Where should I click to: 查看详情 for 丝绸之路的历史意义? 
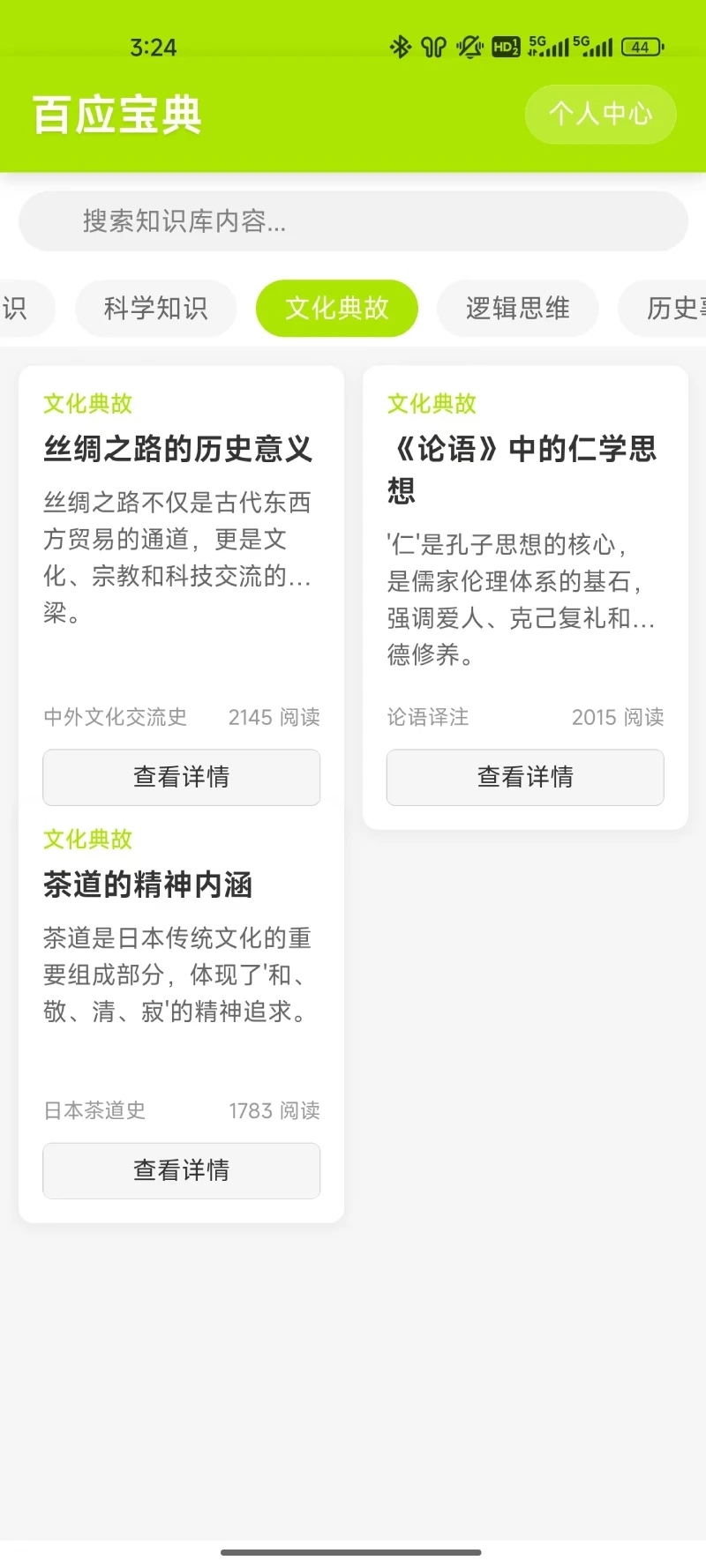(x=181, y=777)
